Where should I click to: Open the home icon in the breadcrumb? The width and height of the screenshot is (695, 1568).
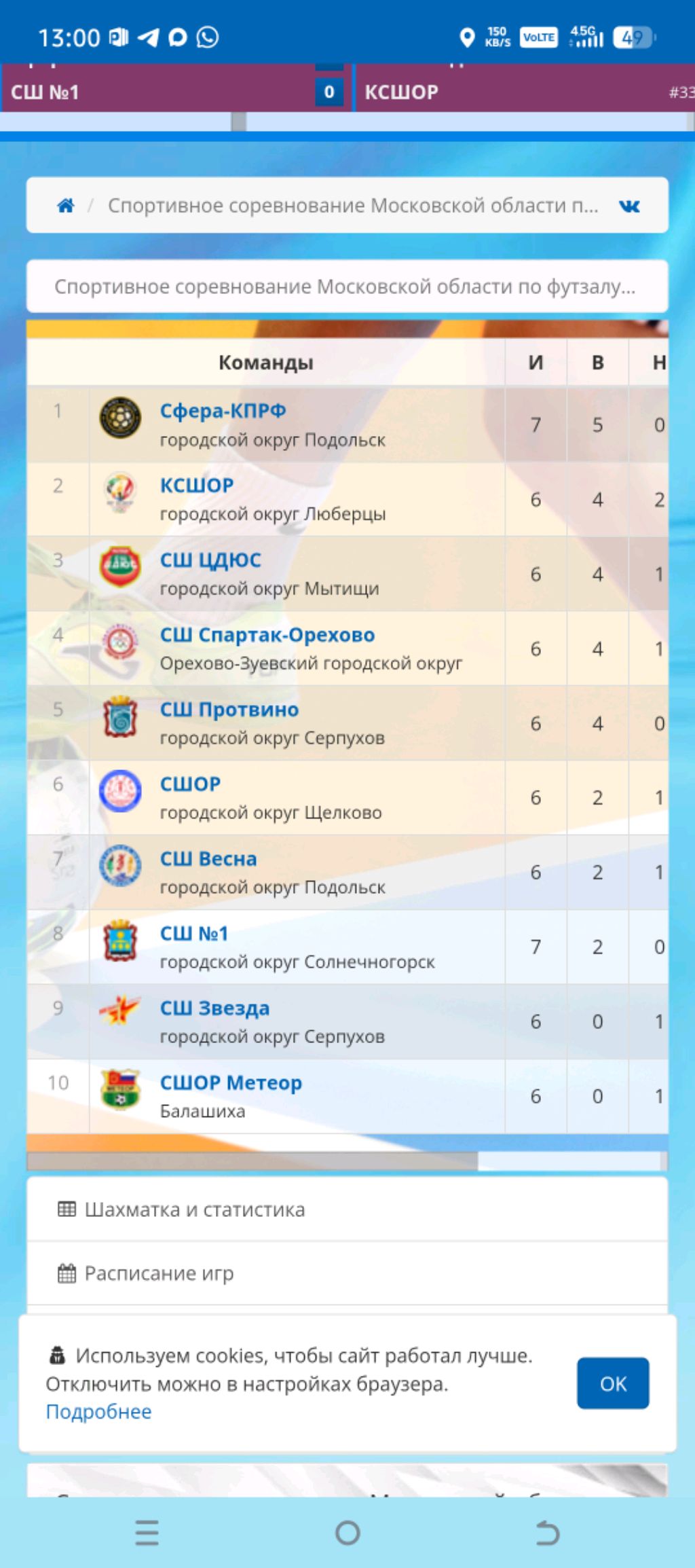pos(66,205)
